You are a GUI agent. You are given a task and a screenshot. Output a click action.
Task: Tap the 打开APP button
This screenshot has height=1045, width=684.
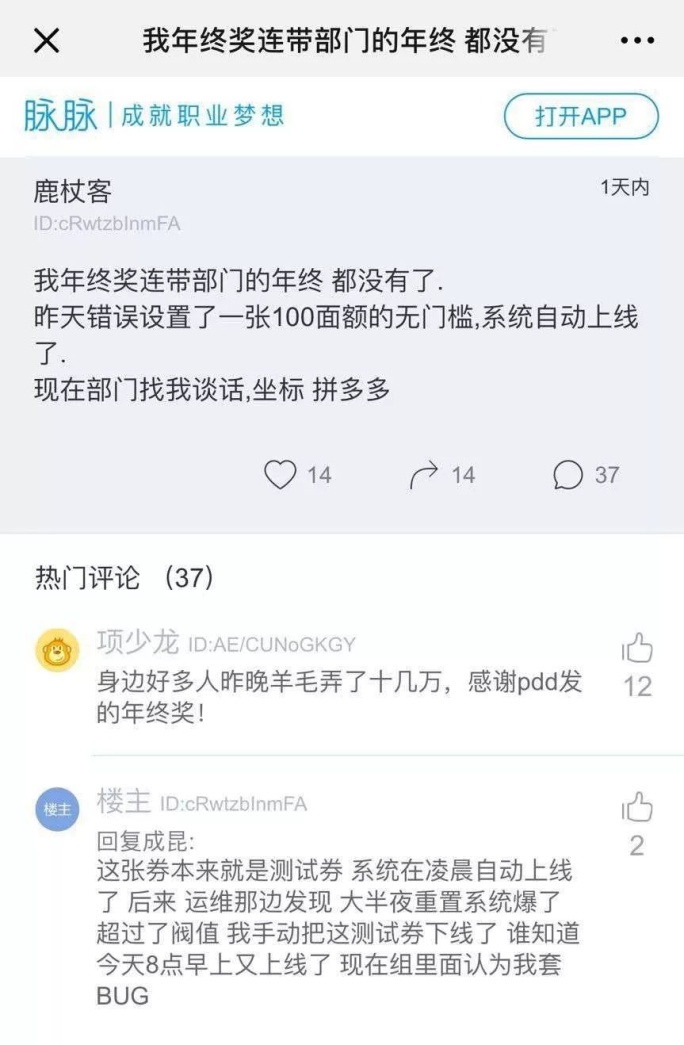[581, 116]
